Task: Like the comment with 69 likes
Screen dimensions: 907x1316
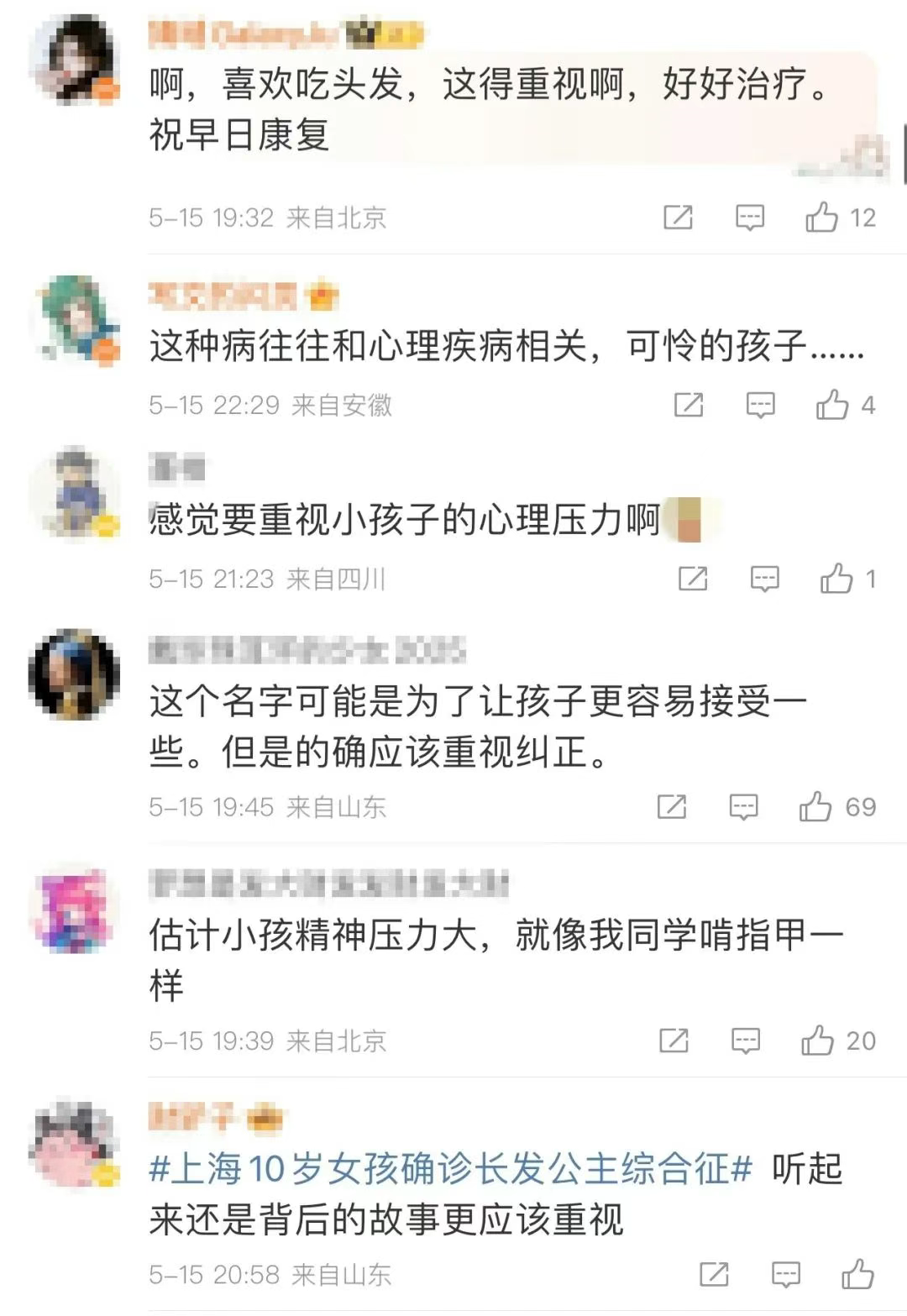Action: pos(815,807)
